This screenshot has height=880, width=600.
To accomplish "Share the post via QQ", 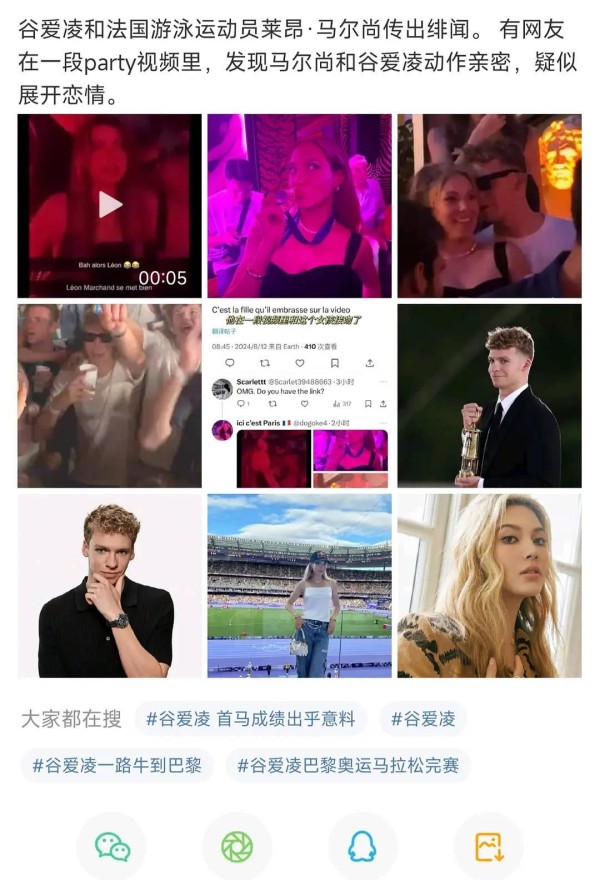I will (x=362, y=846).
